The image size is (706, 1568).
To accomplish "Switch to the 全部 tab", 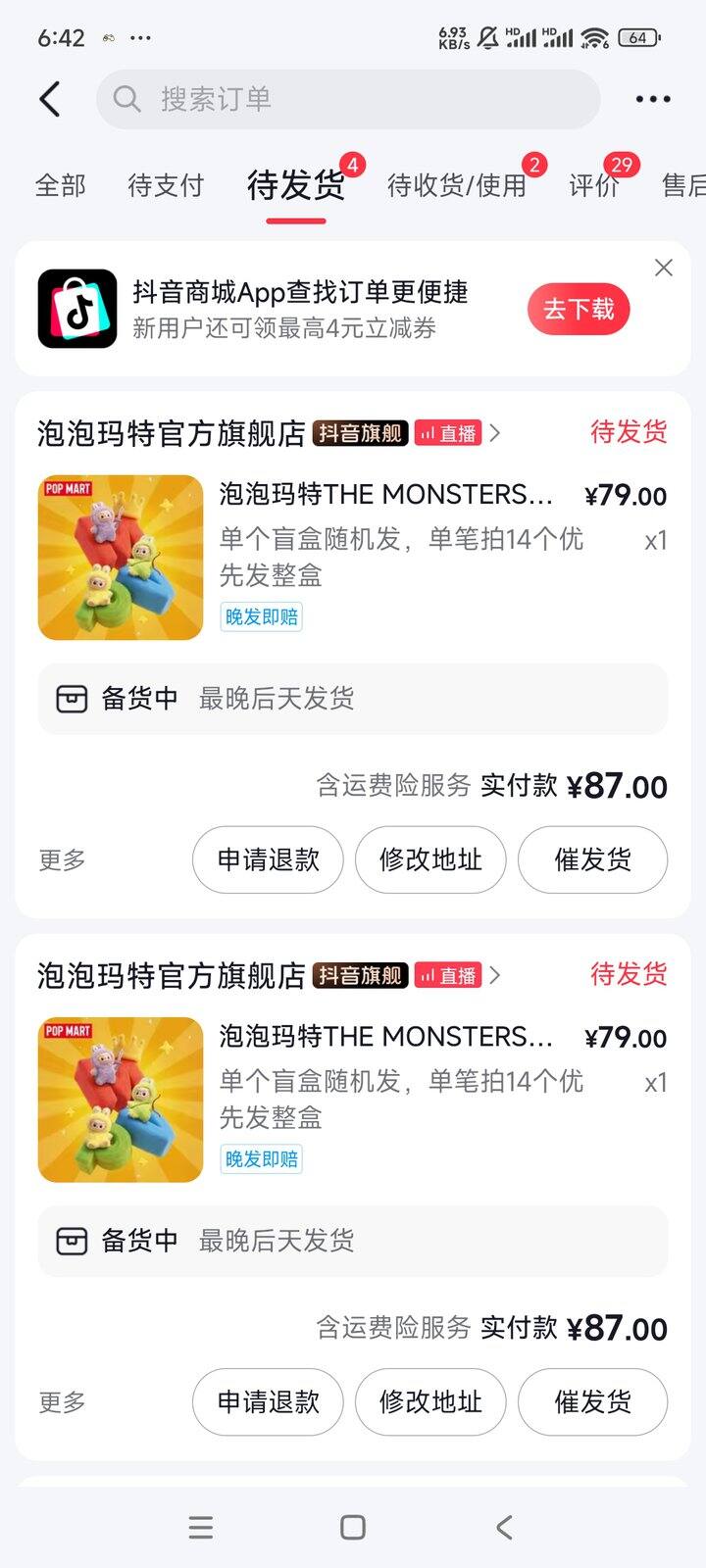I will tap(61, 185).
